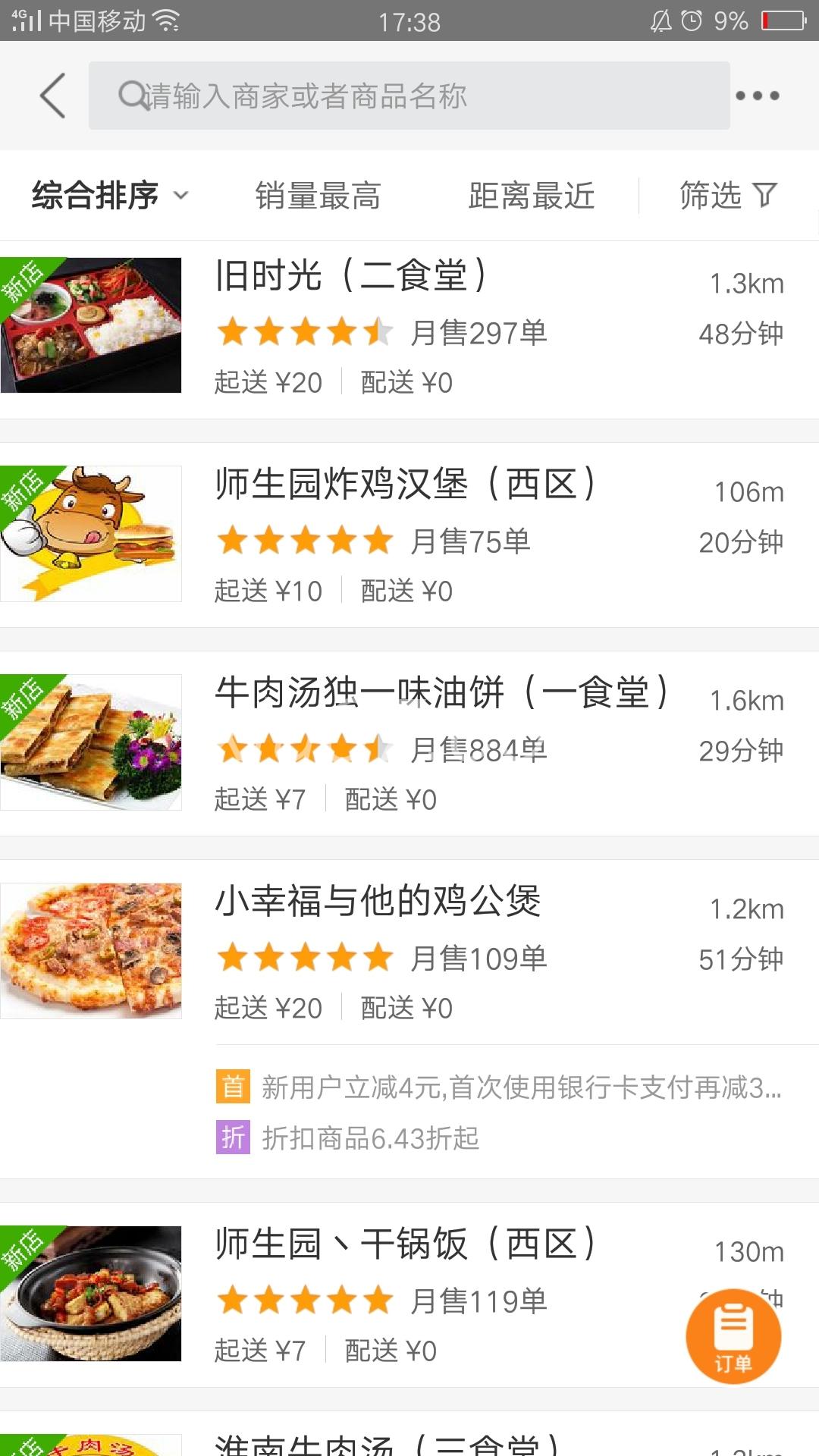
Task: Open the 筛选 filter
Action: pyautogui.click(x=728, y=196)
